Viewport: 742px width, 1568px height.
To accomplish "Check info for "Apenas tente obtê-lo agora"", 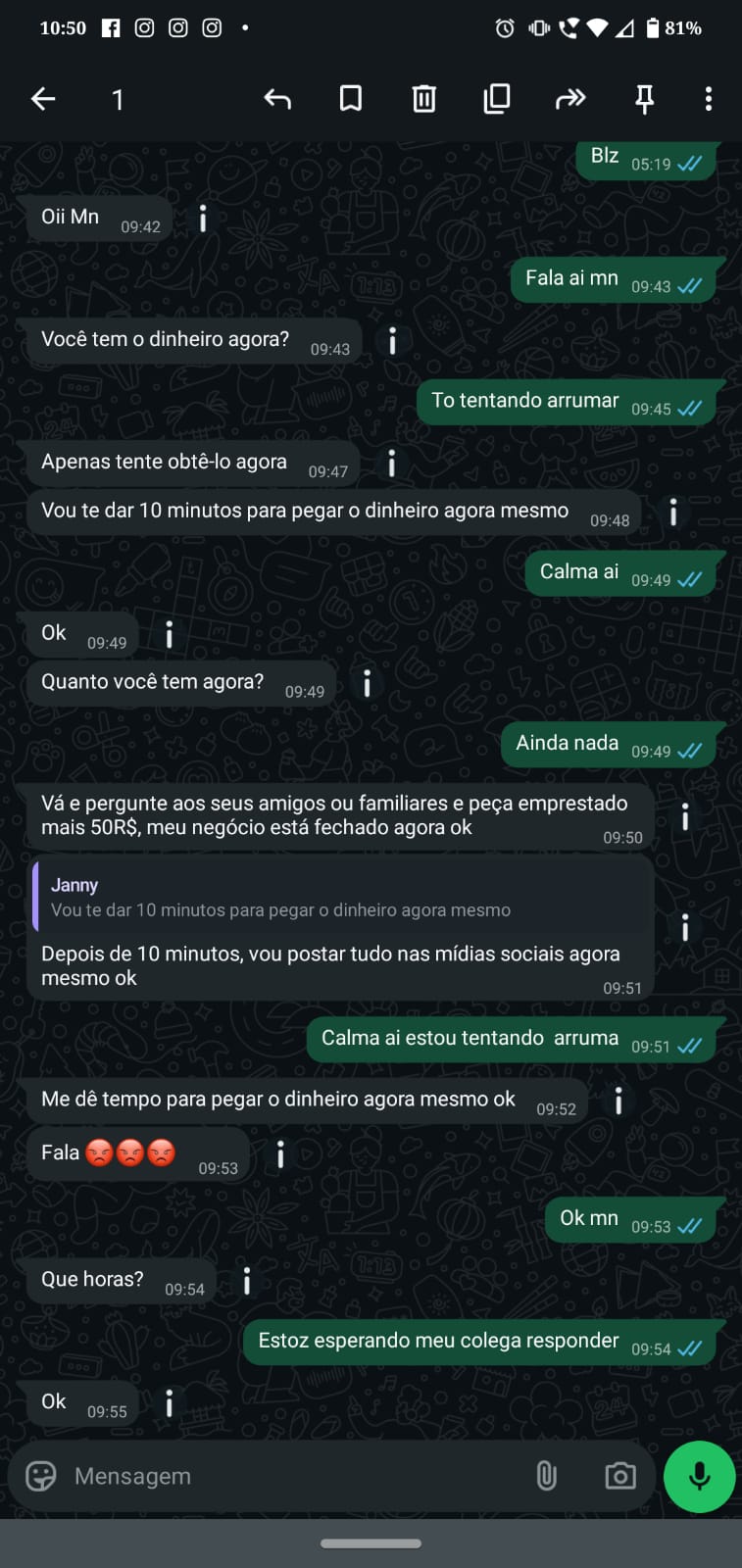I will (x=391, y=464).
